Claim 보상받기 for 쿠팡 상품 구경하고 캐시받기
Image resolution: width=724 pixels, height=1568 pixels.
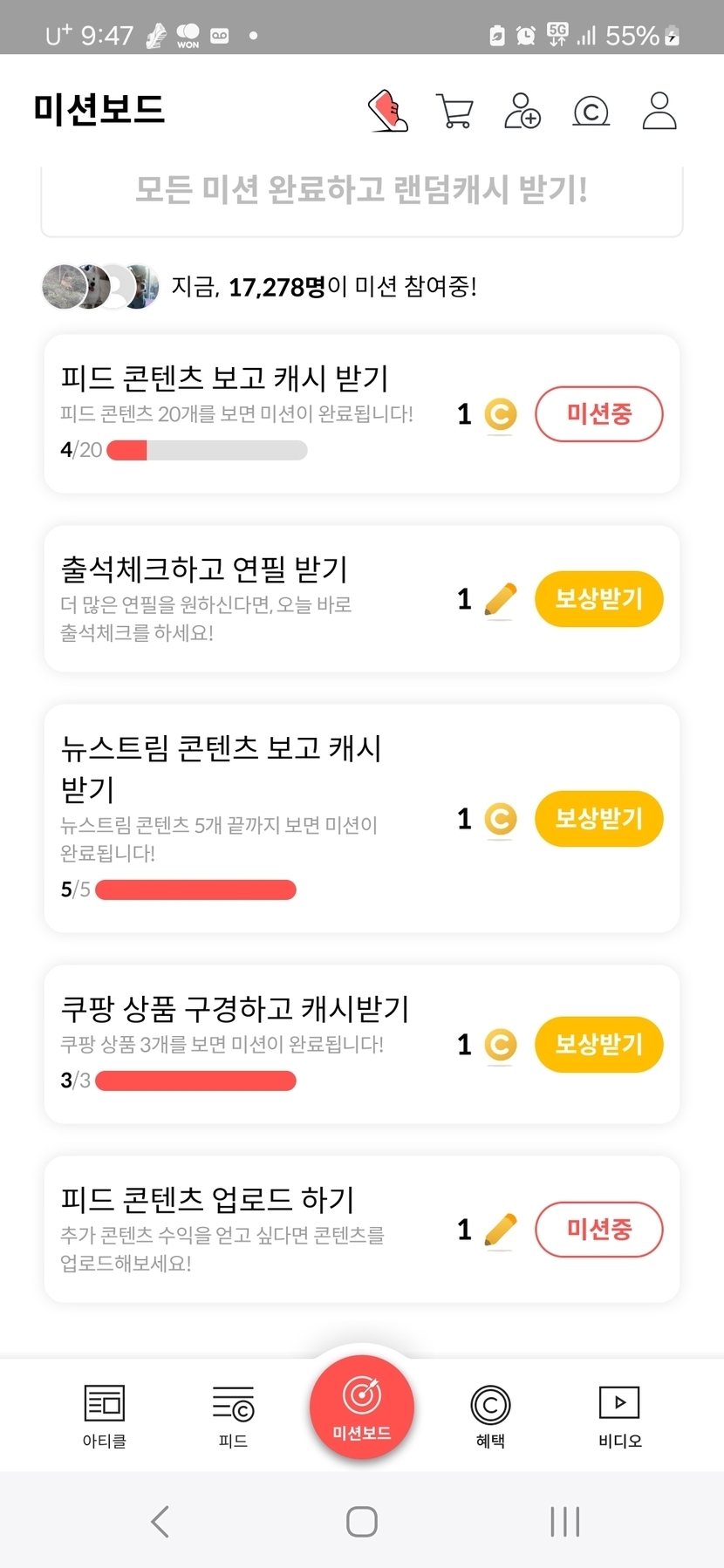[x=598, y=1045]
